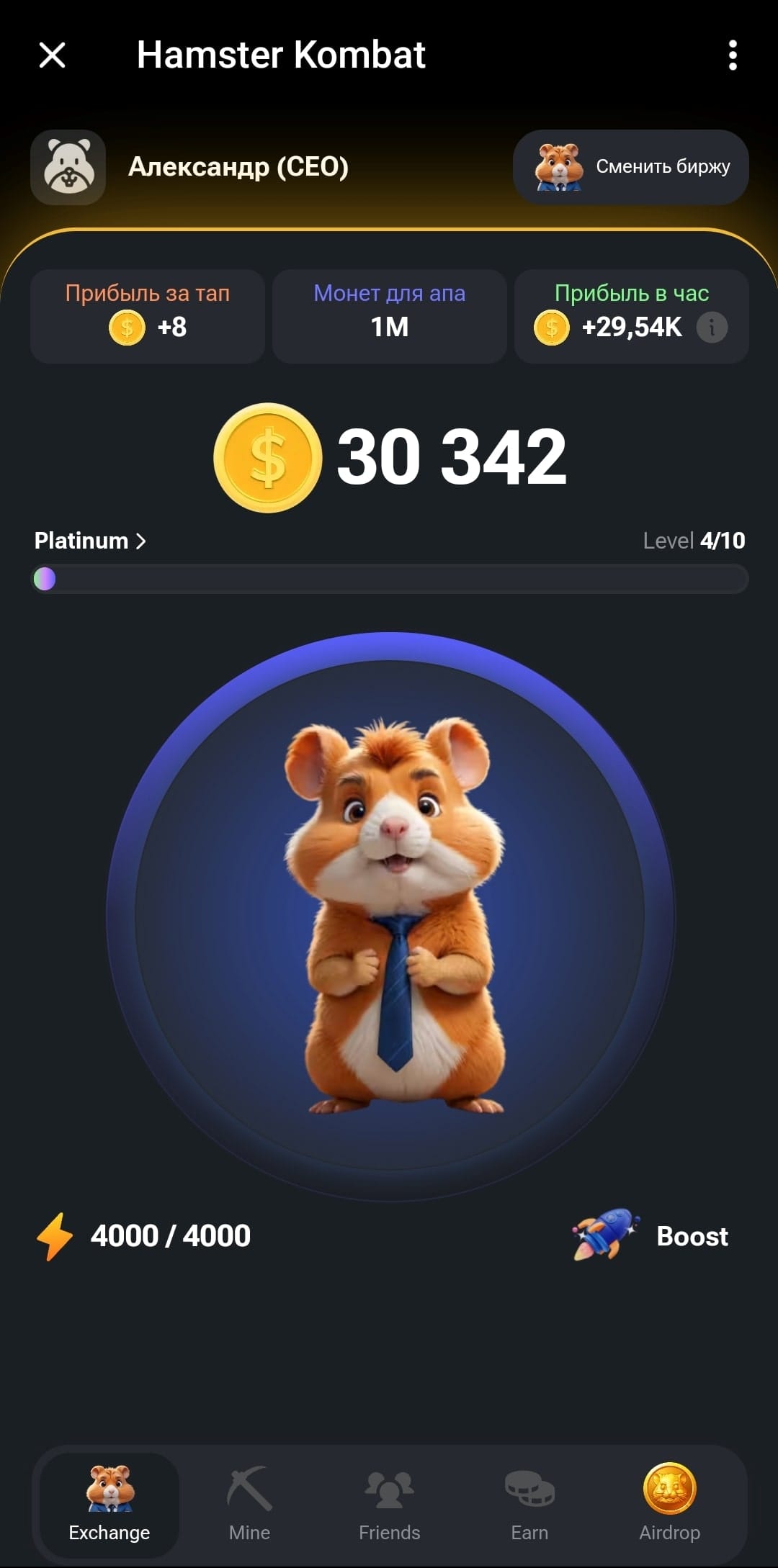Close the Hamster Kombat mini app
The width and height of the screenshot is (778, 1568).
pyautogui.click(x=52, y=55)
